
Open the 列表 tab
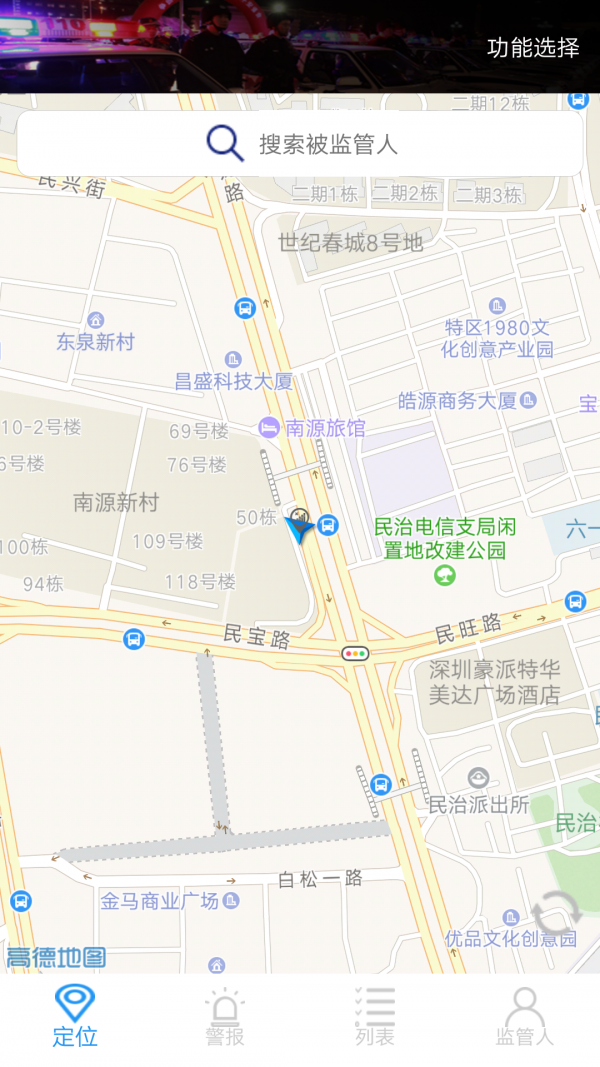[375, 1016]
